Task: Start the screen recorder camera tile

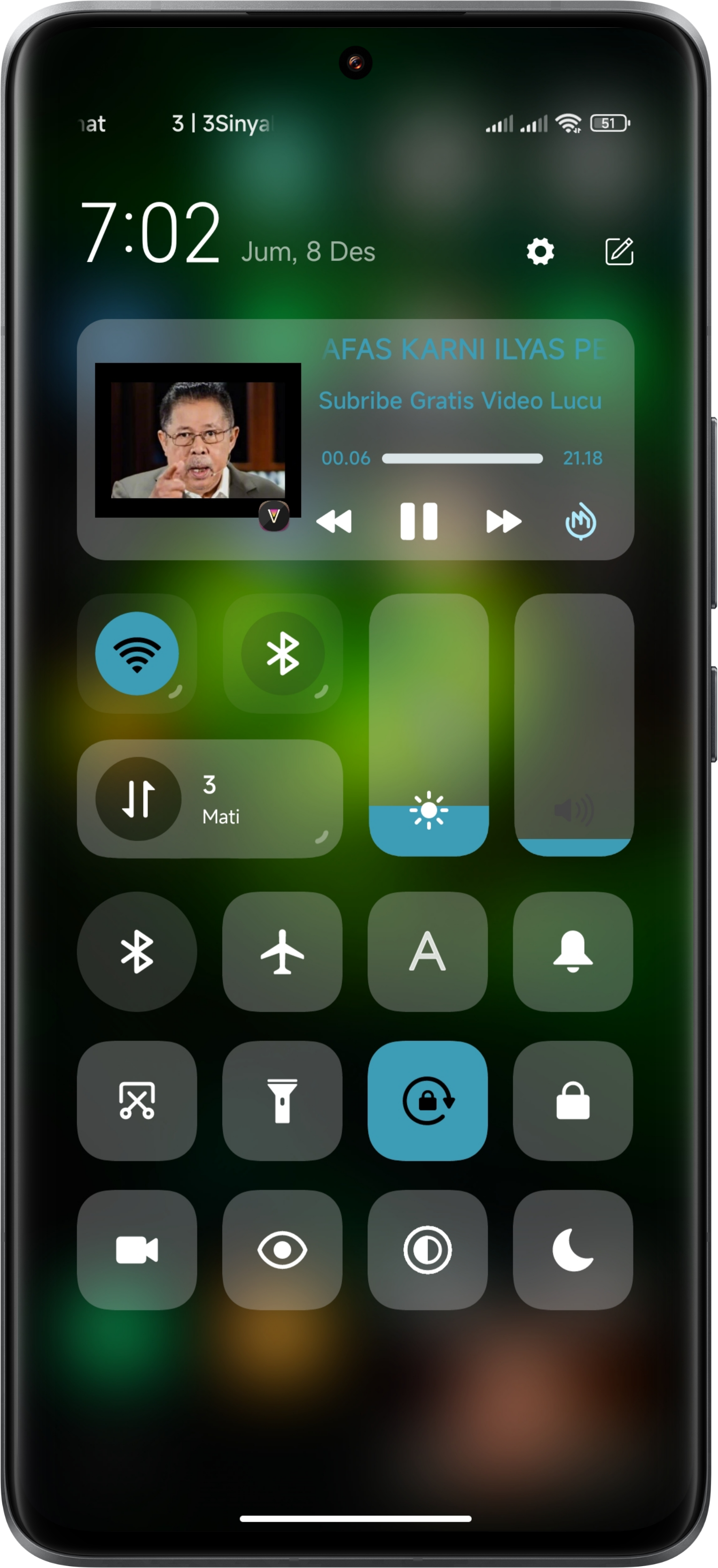Action: (x=137, y=1249)
